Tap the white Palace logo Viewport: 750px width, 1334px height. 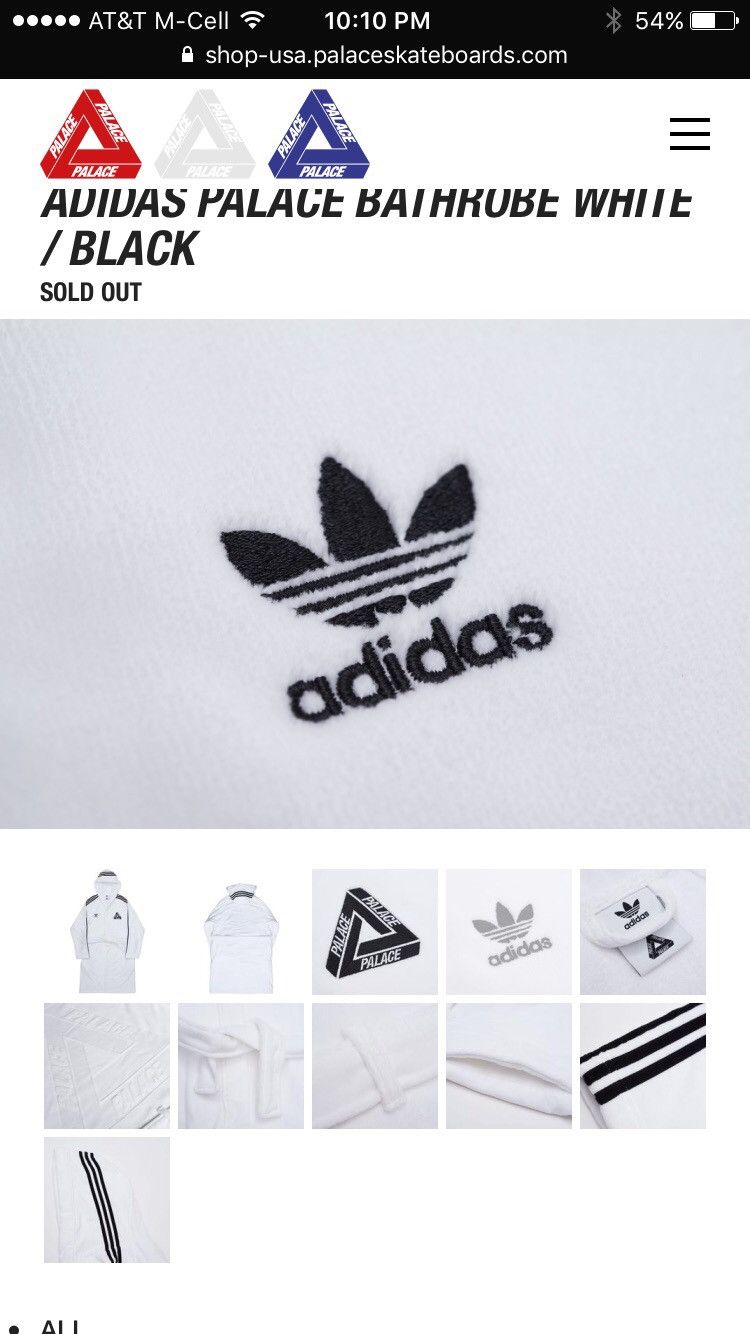coord(205,134)
